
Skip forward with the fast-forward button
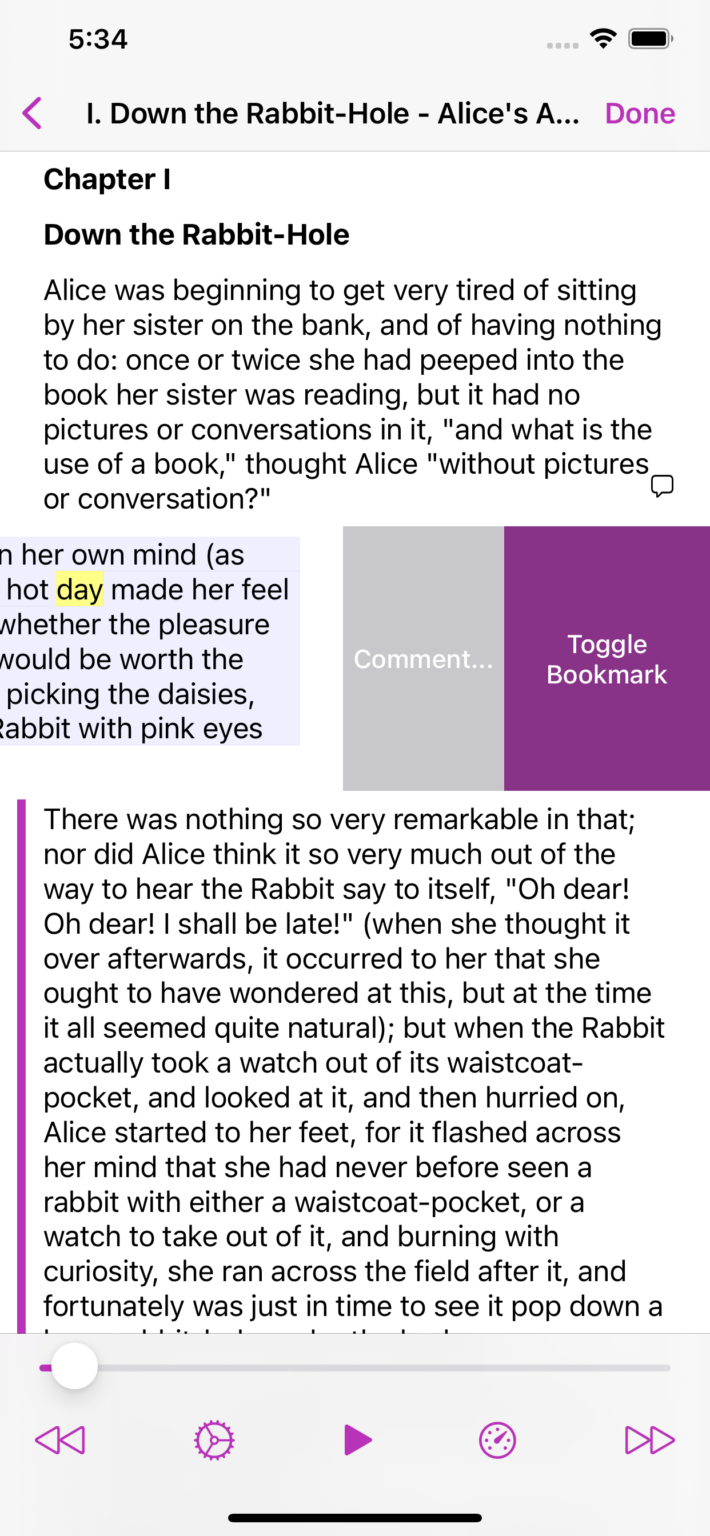tap(649, 1440)
